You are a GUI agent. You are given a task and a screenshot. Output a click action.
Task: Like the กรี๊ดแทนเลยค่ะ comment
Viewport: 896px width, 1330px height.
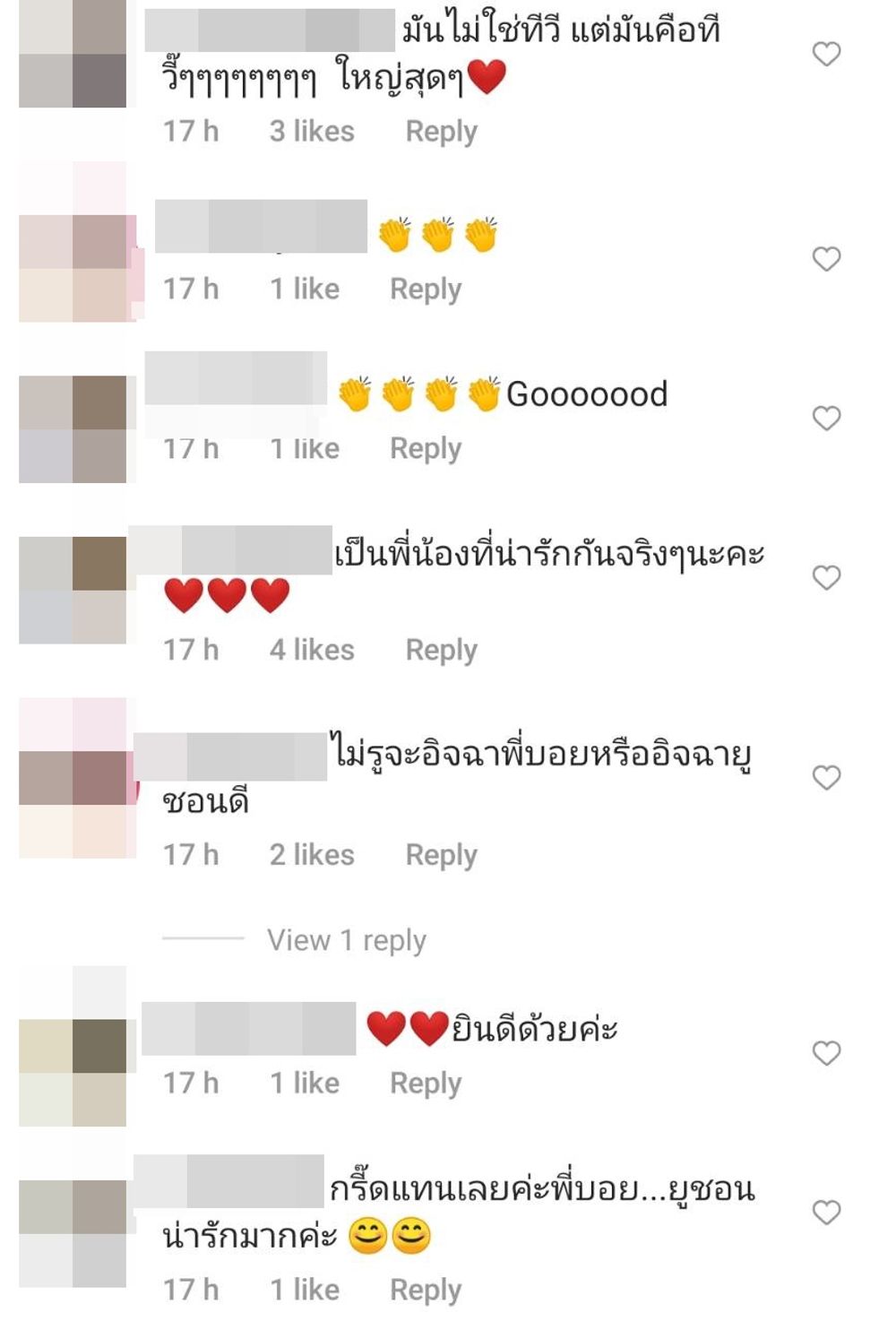(x=826, y=1213)
